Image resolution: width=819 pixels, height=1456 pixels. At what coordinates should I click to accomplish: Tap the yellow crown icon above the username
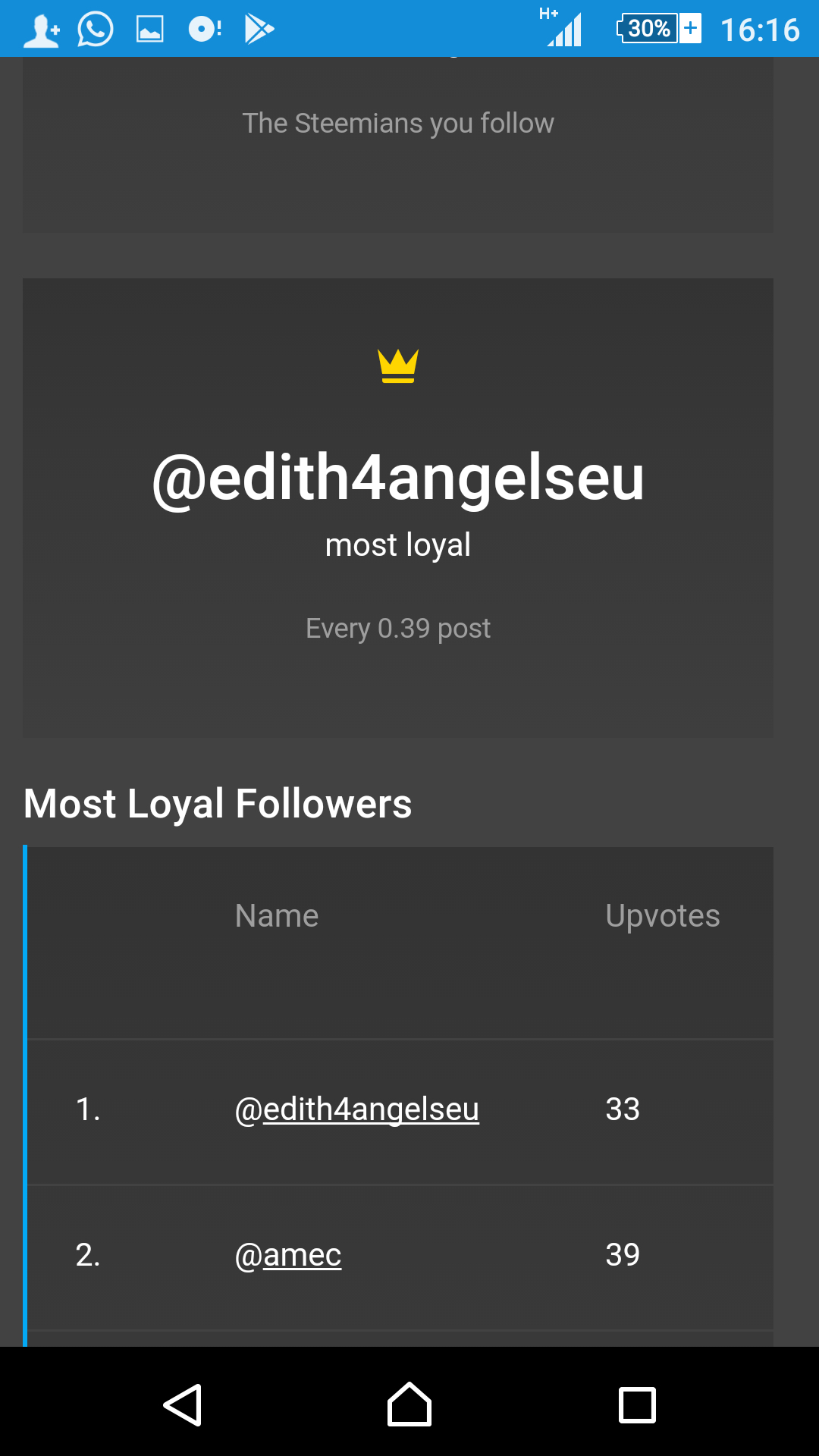[x=398, y=364]
